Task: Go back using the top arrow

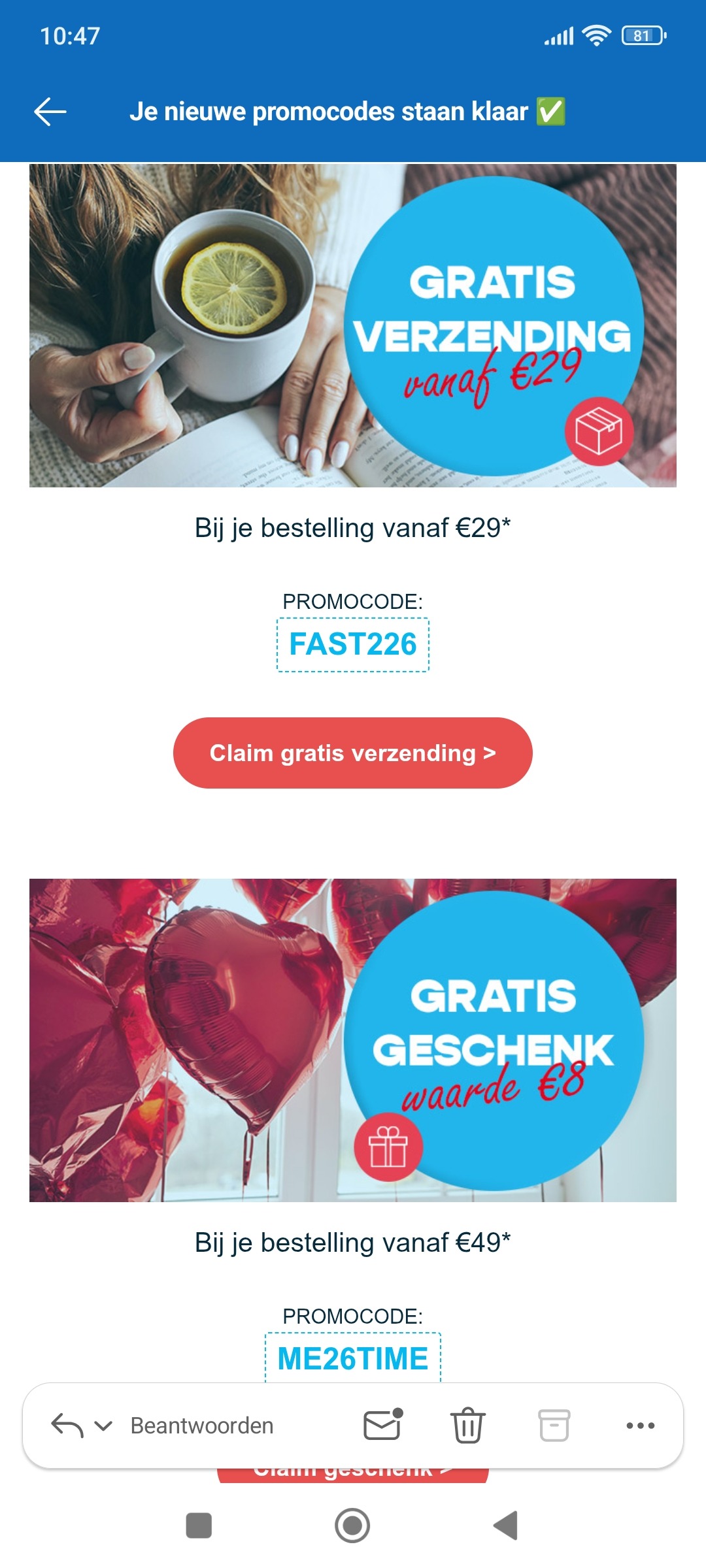Action: 50,112
